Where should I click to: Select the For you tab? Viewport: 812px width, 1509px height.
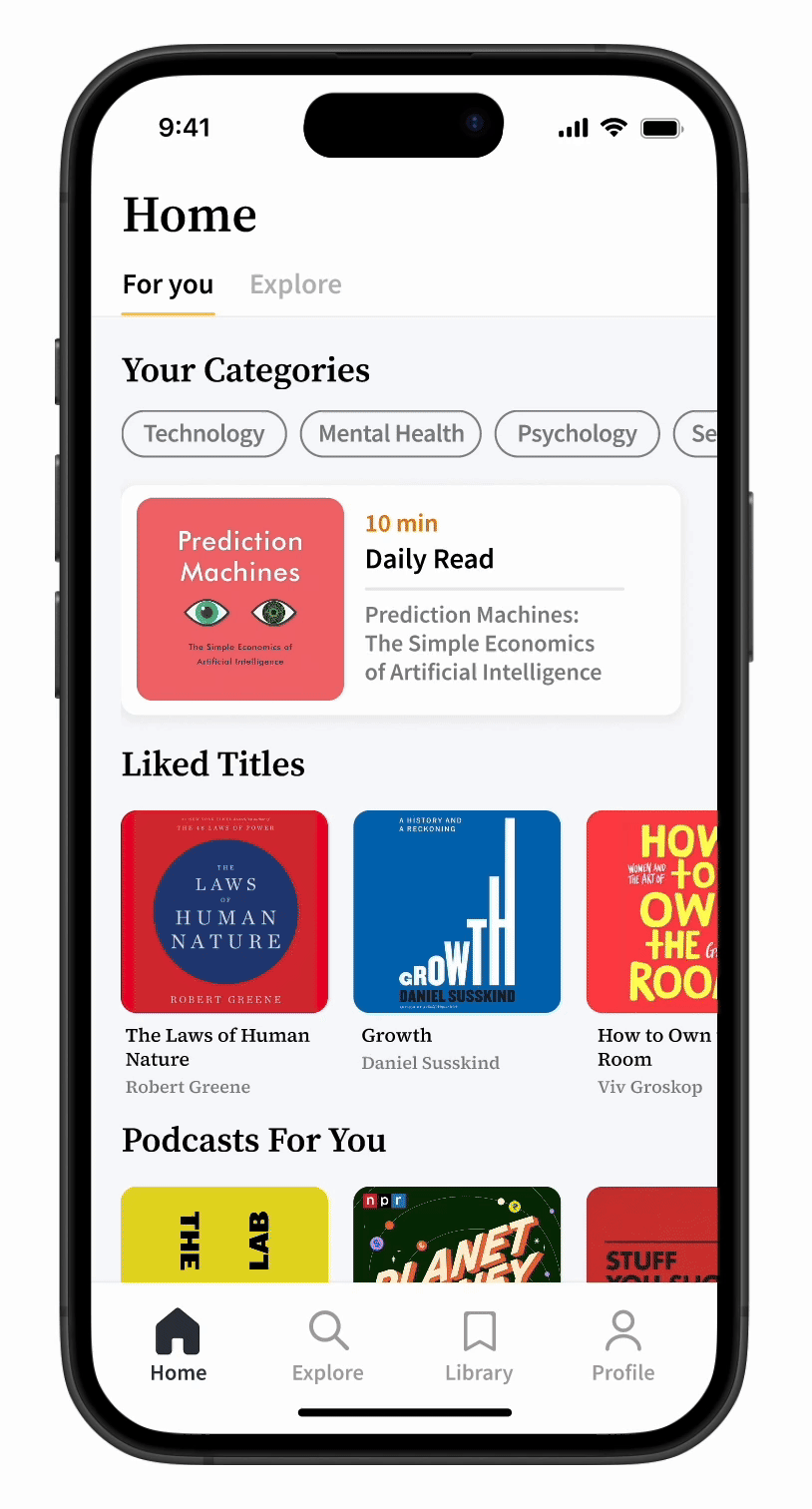pyautogui.click(x=168, y=284)
